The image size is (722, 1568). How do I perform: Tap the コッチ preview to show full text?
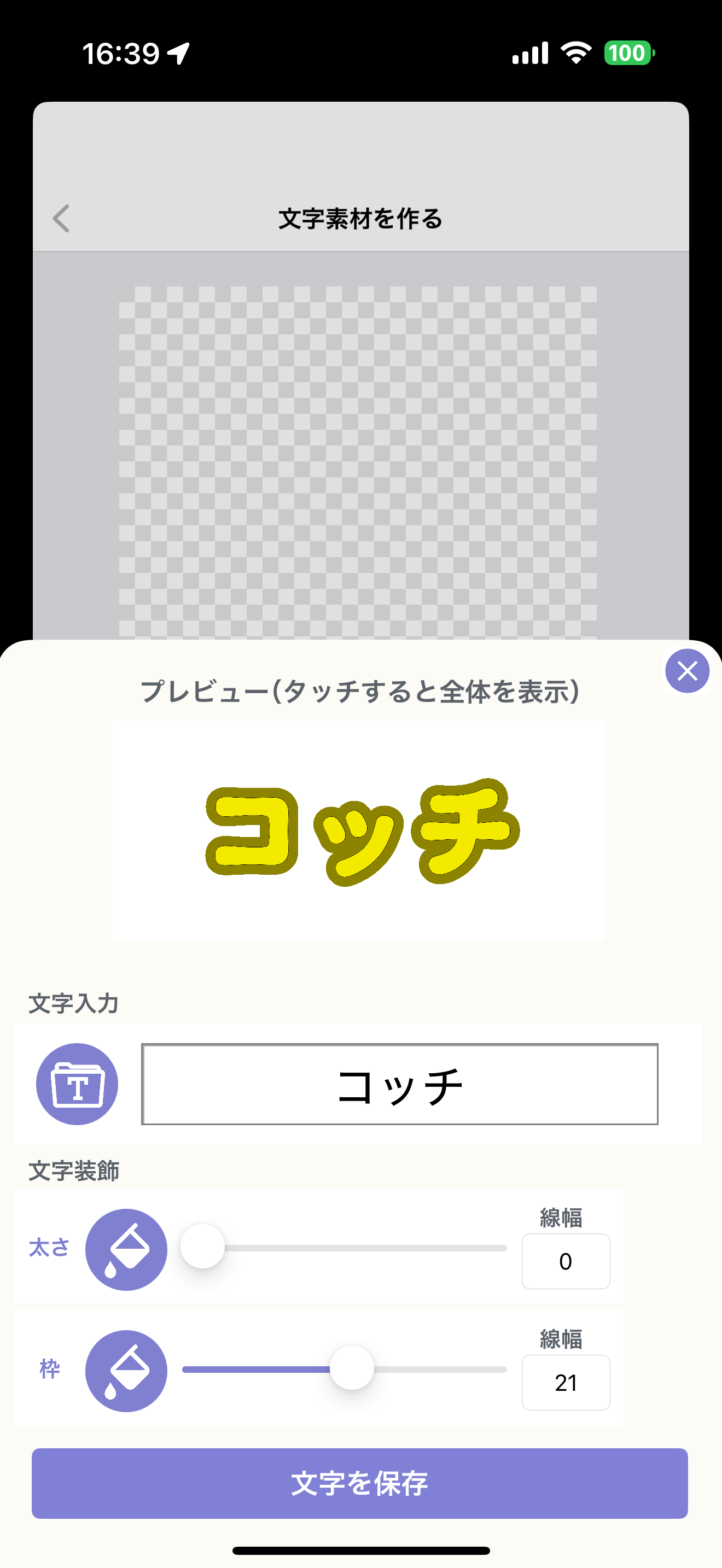tap(359, 830)
